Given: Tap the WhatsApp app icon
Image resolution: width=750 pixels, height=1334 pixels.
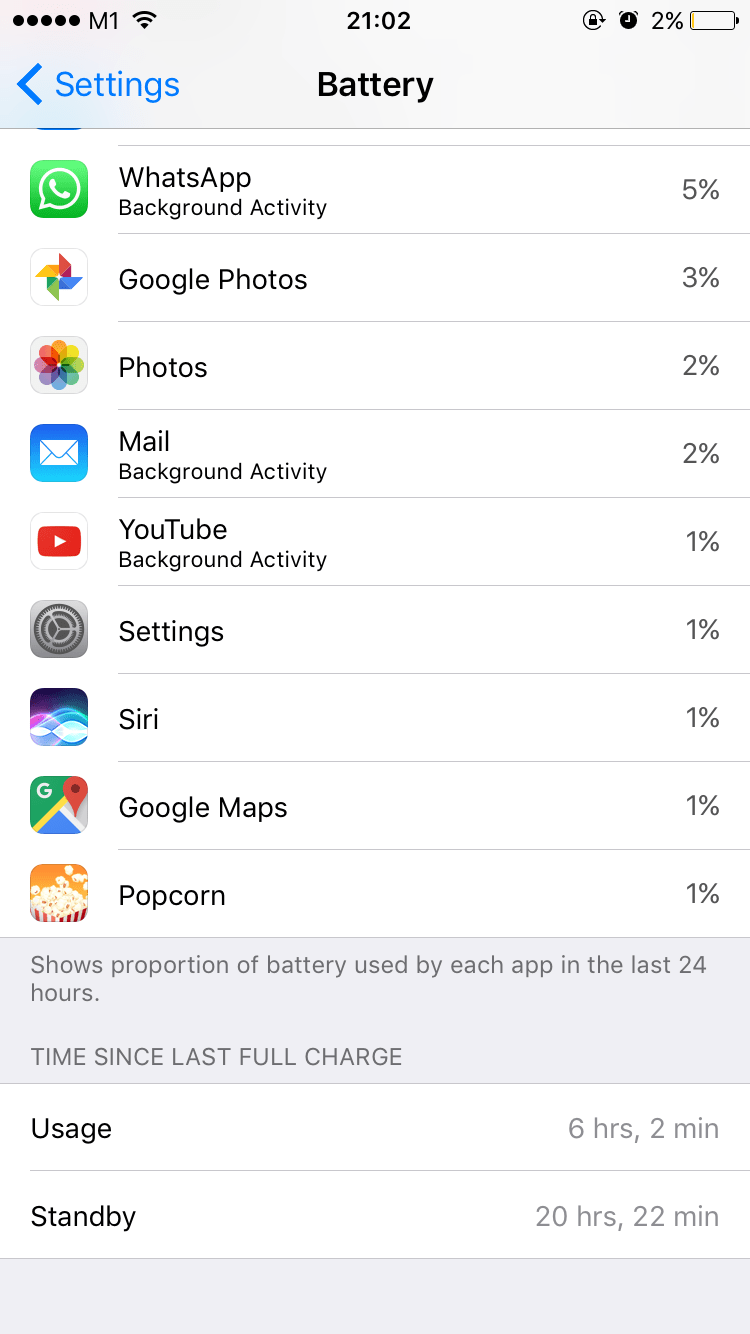Looking at the screenshot, I should click(x=58, y=189).
